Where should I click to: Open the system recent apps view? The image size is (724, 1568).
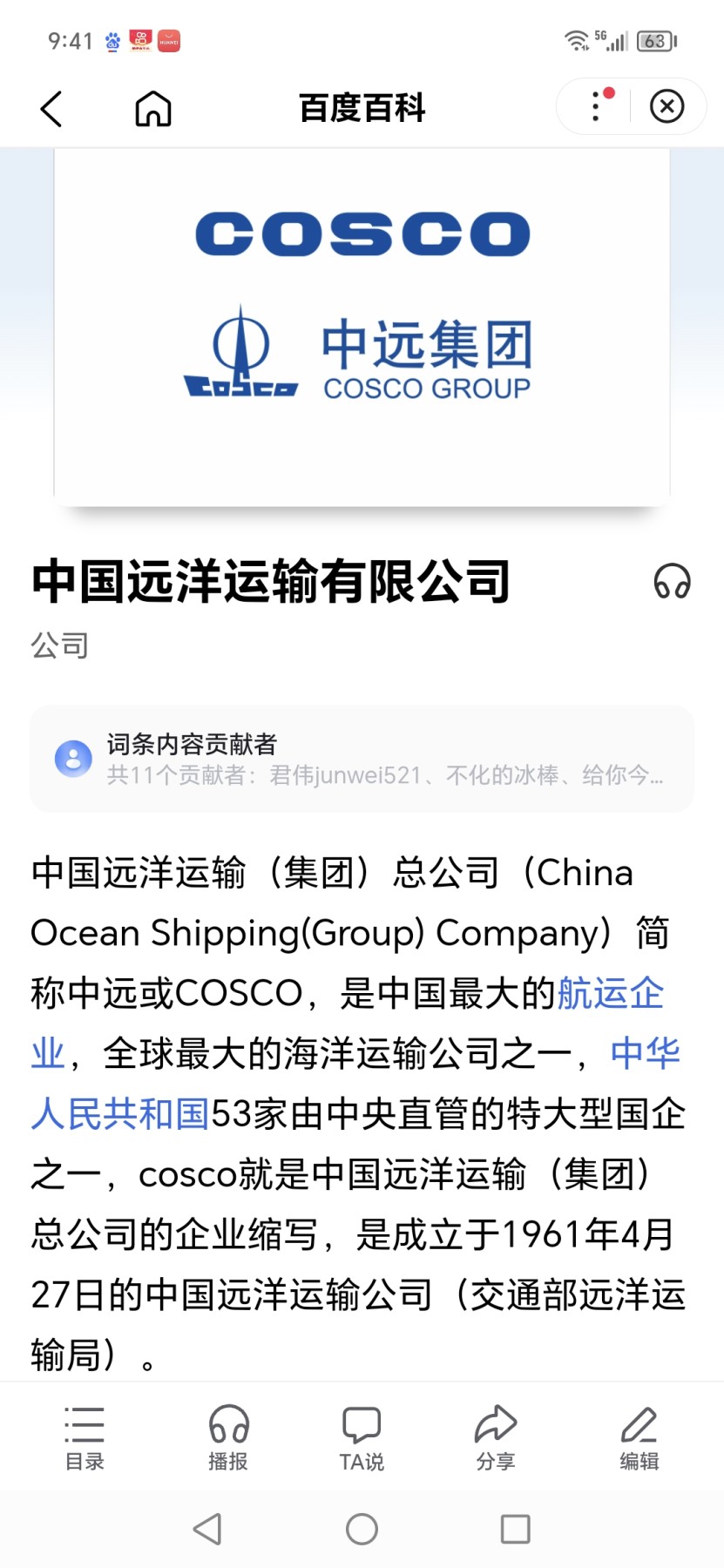(515, 1529)
